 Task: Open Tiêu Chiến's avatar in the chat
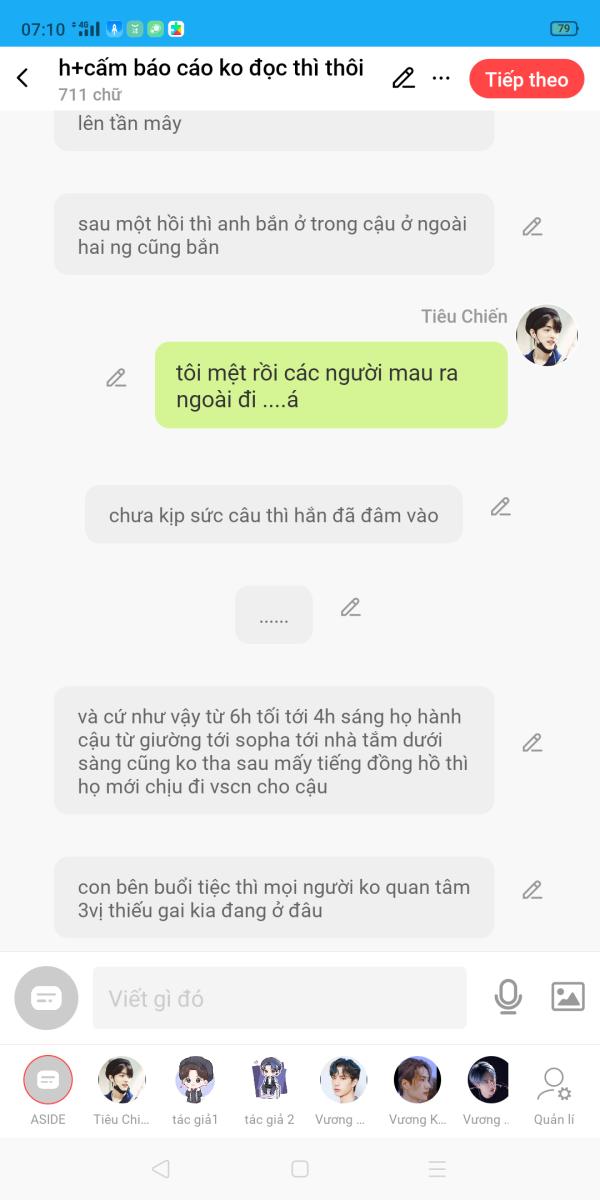tap(546, 336)
